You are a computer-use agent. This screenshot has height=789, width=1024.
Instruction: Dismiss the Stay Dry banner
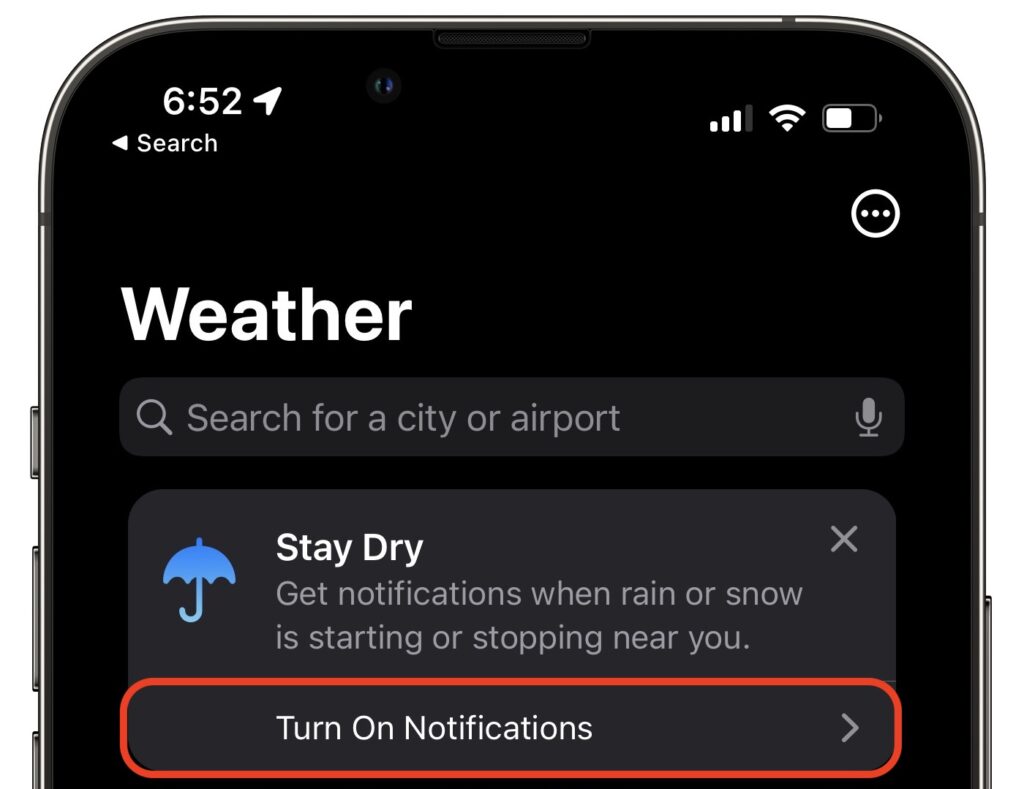pyautogui.click(x=844, y=540)
